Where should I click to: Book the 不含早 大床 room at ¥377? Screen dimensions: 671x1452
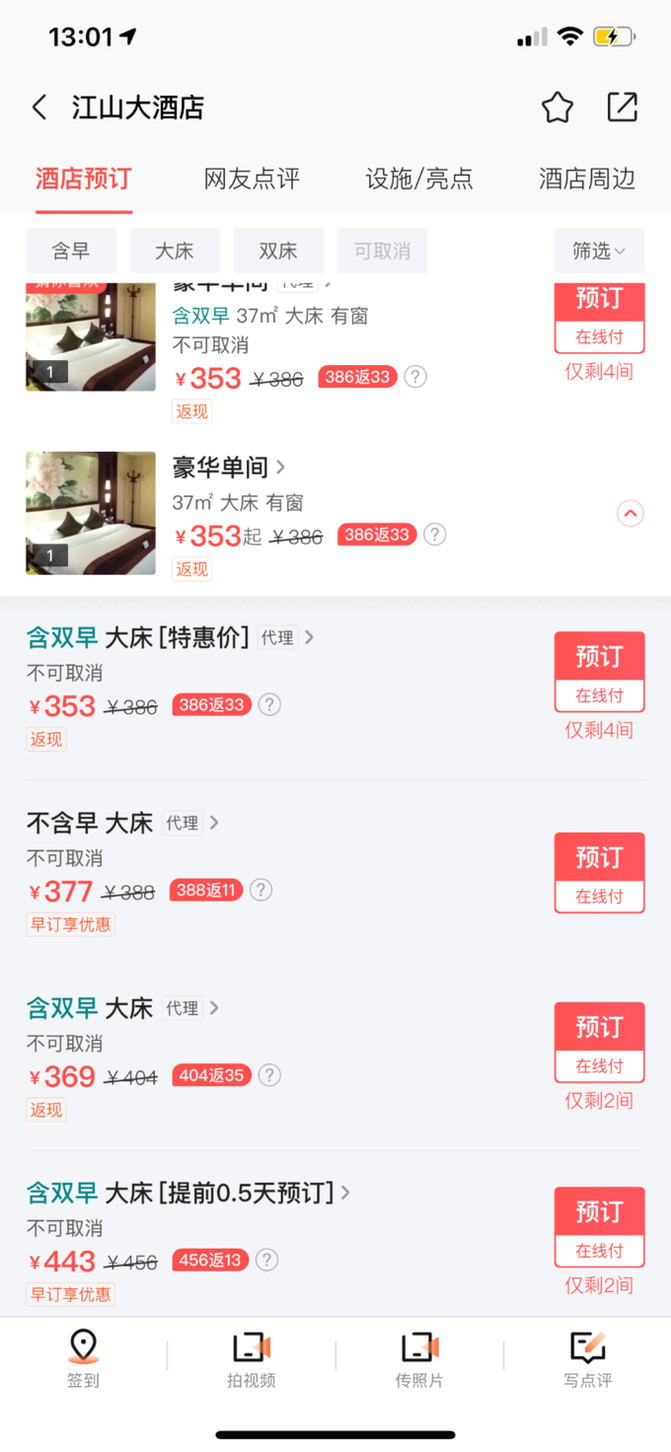[599, 872]
